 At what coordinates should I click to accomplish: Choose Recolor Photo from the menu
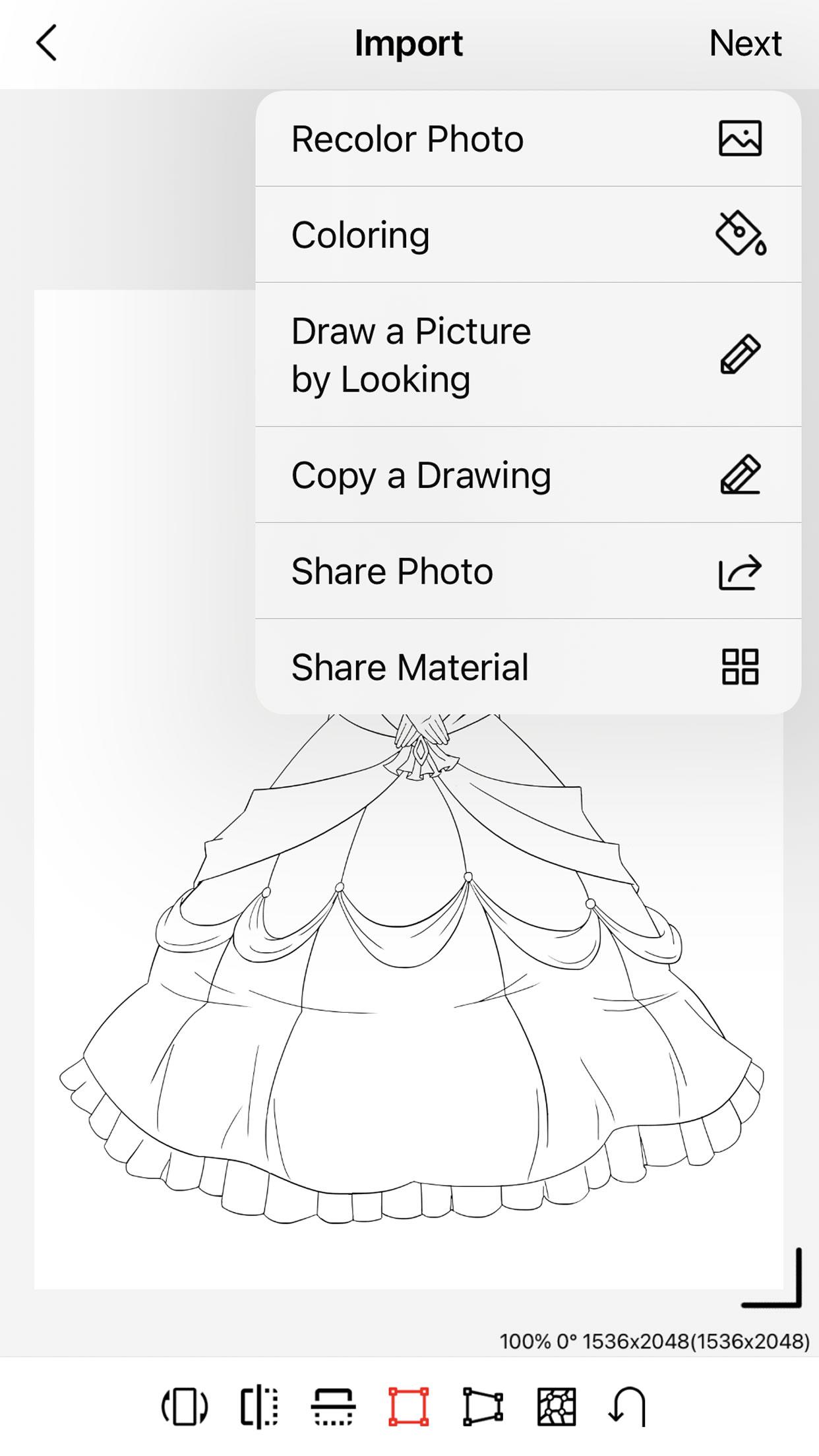click(528, 139)
